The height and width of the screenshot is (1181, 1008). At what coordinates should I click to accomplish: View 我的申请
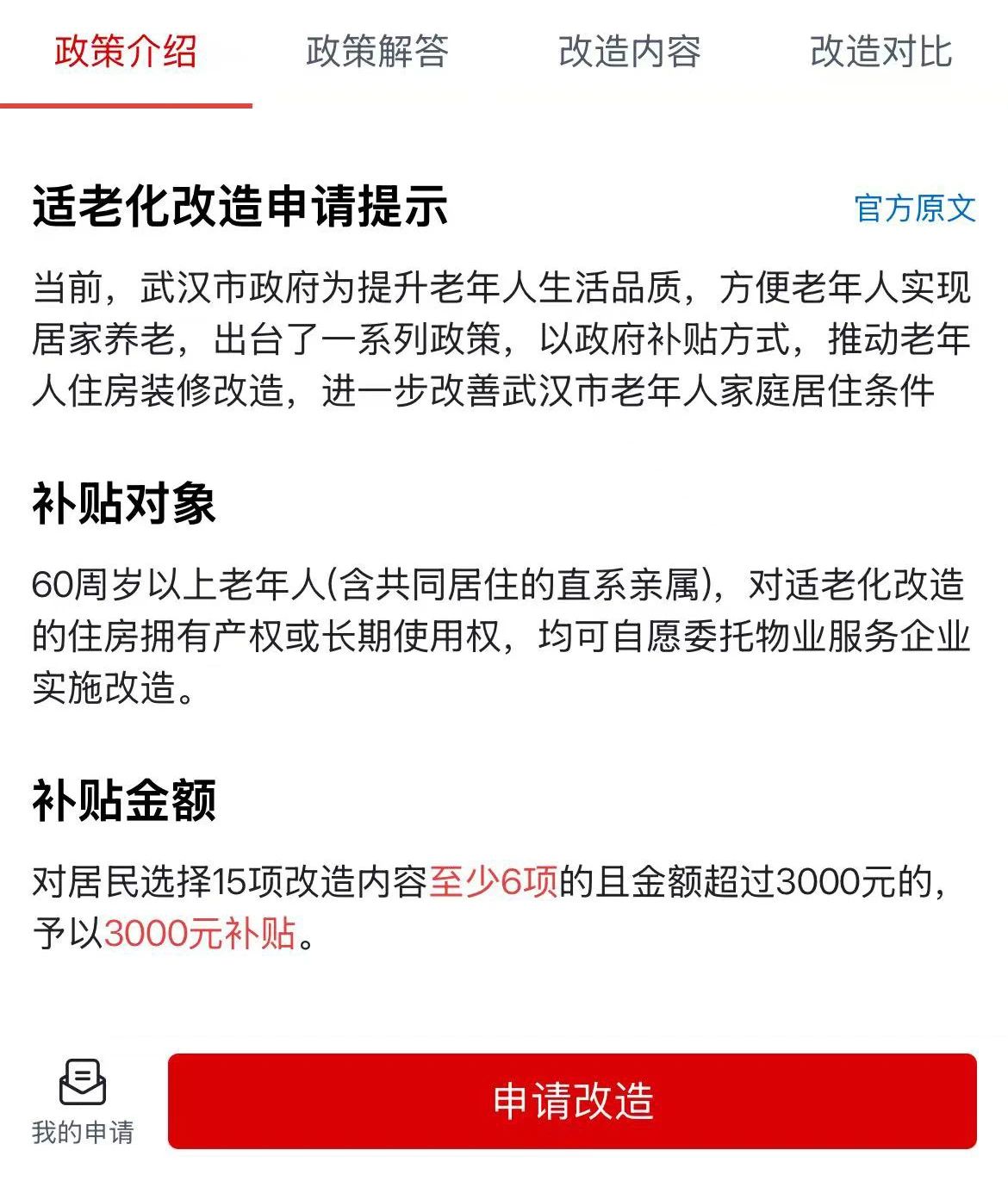[83, 1103]
